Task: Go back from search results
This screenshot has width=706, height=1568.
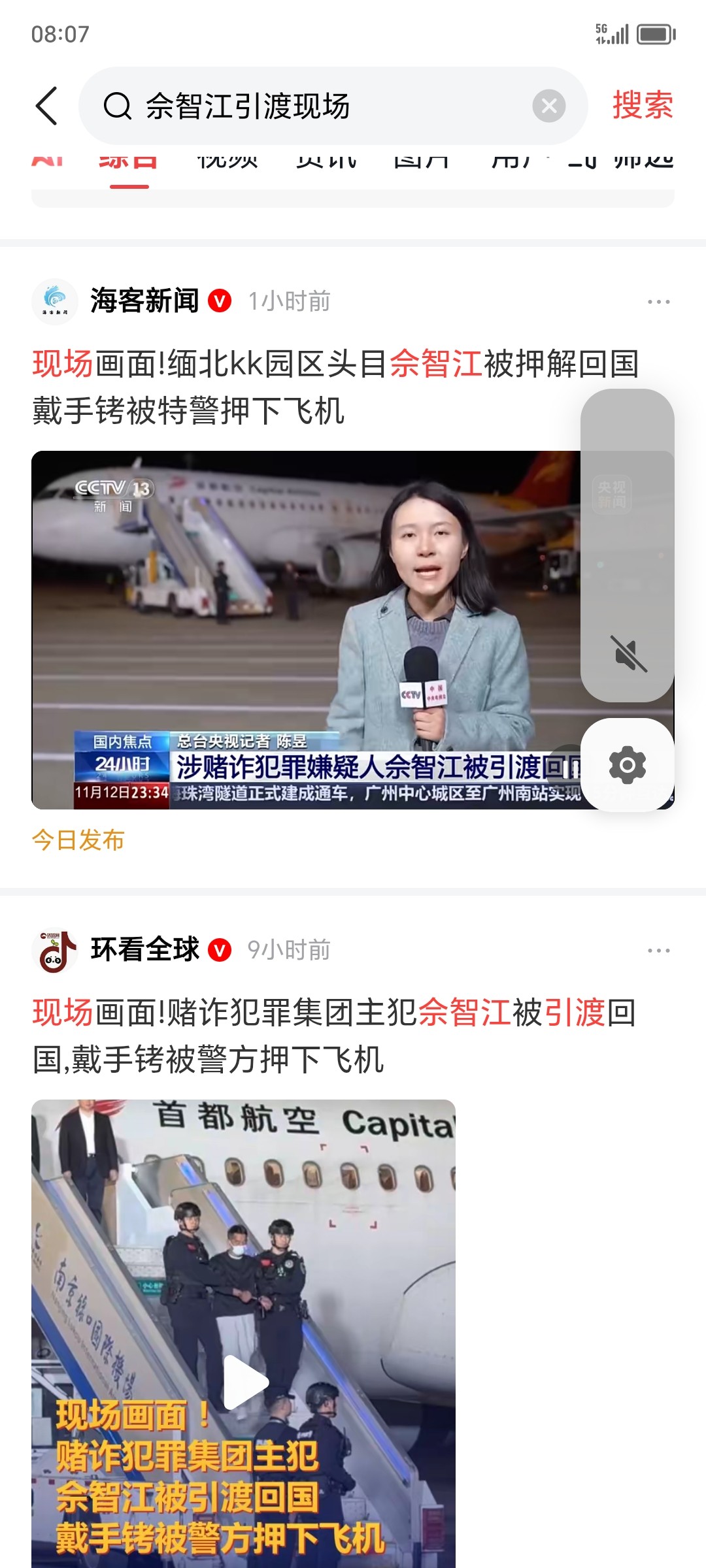Action: pyautogui.click(x=47, y=106)
